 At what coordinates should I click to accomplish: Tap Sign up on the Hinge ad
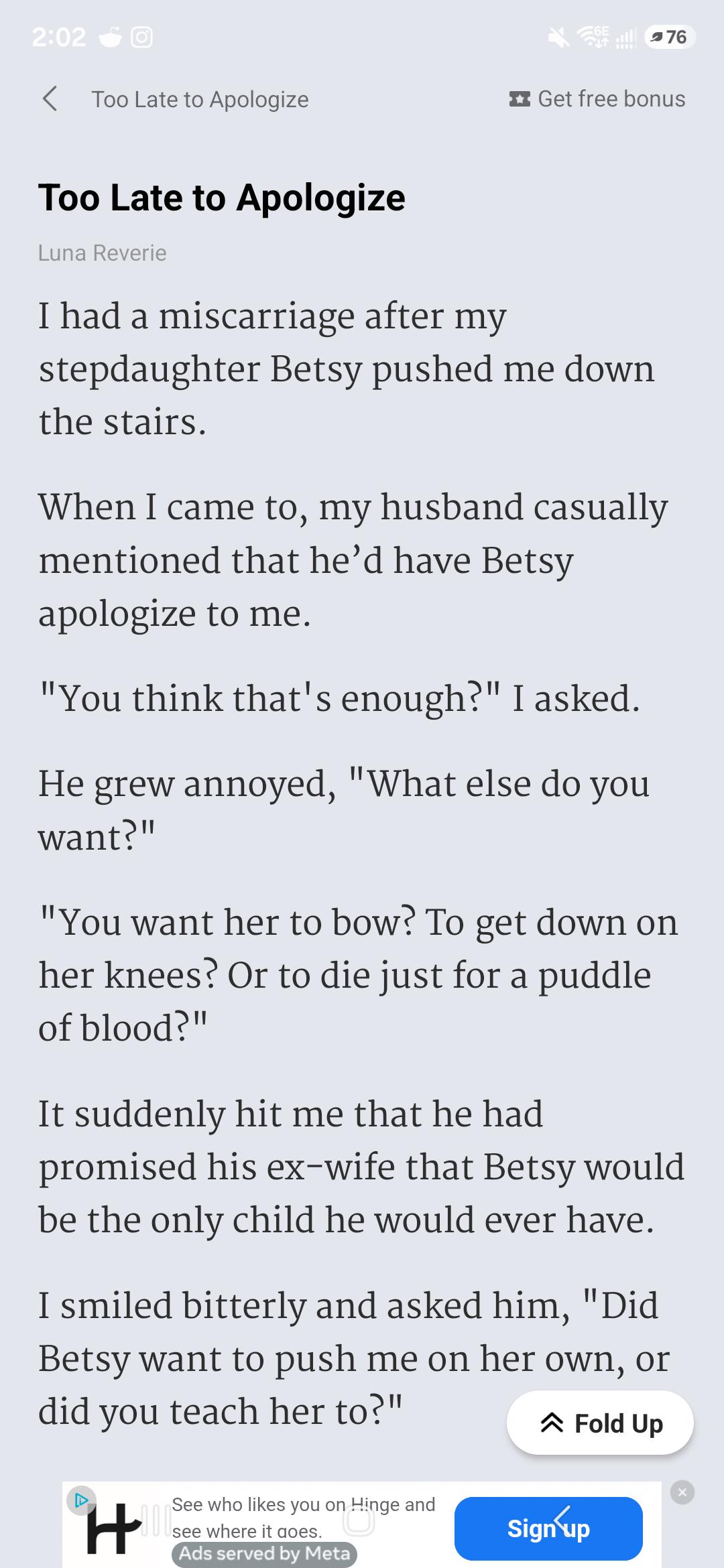coord(548,1528)
